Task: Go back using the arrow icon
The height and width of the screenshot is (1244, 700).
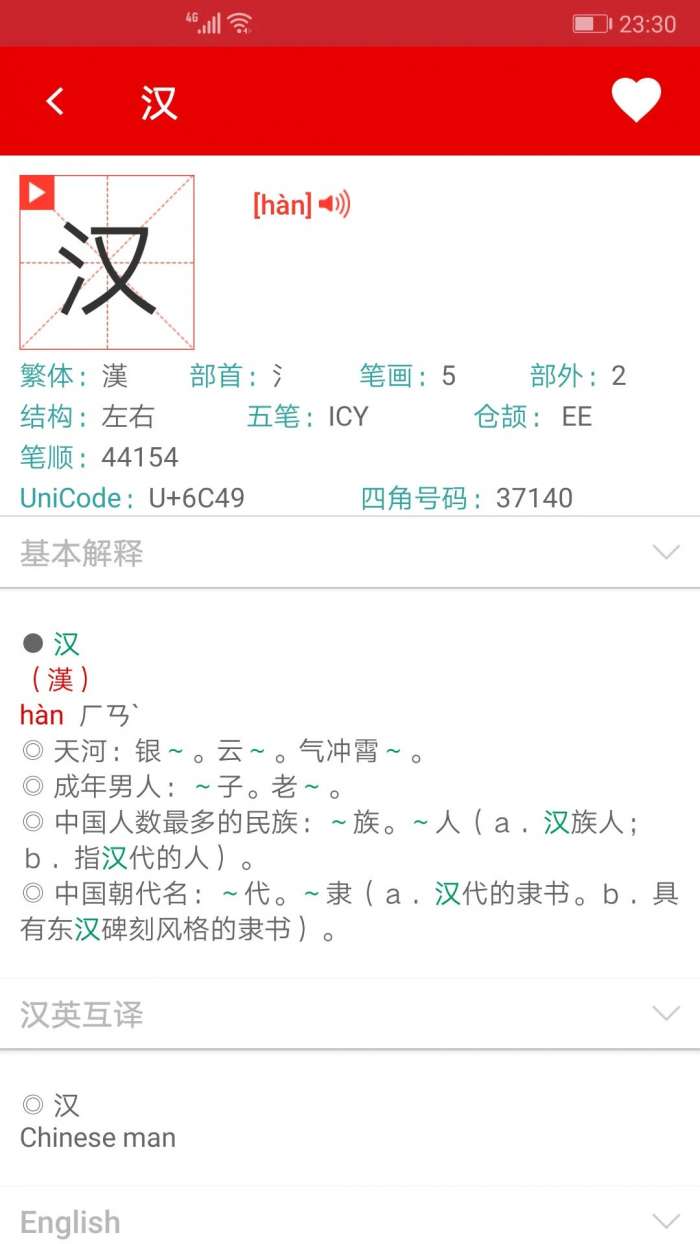Action: pyautogui.click(x=55, y=101)
